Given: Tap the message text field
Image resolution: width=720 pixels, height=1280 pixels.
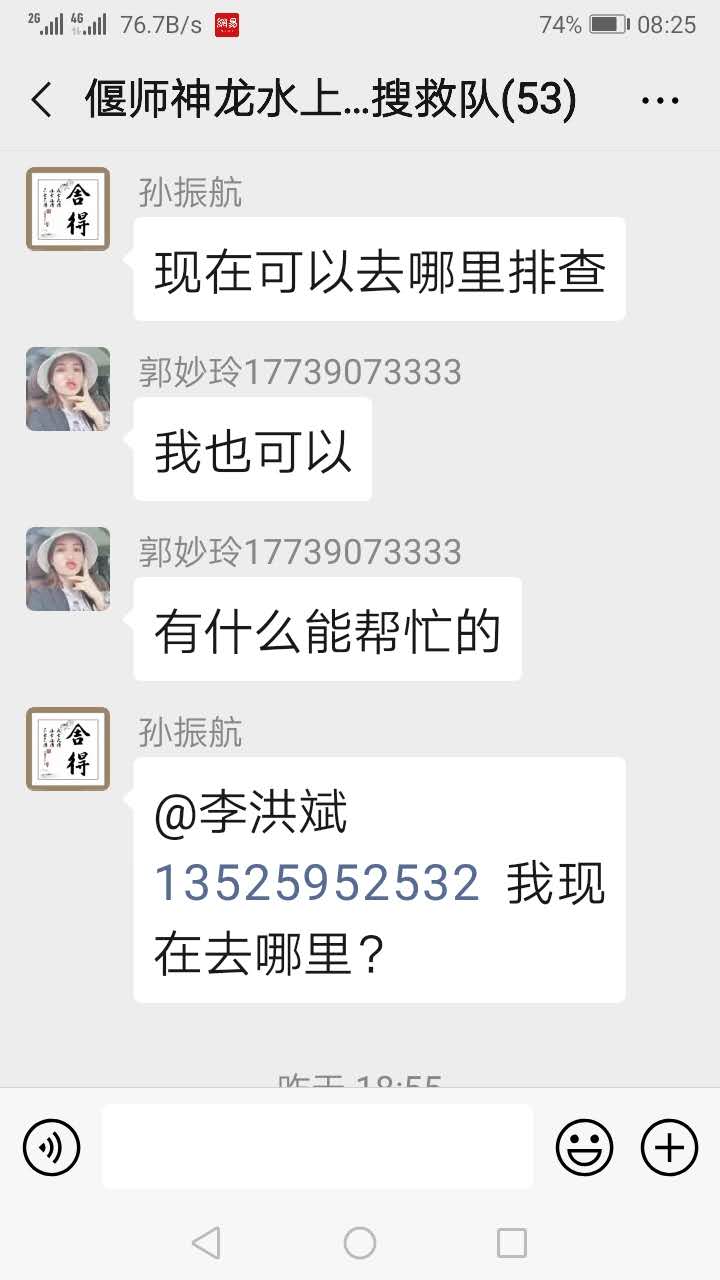Looking at the screenshot, I should [318, 1146].
